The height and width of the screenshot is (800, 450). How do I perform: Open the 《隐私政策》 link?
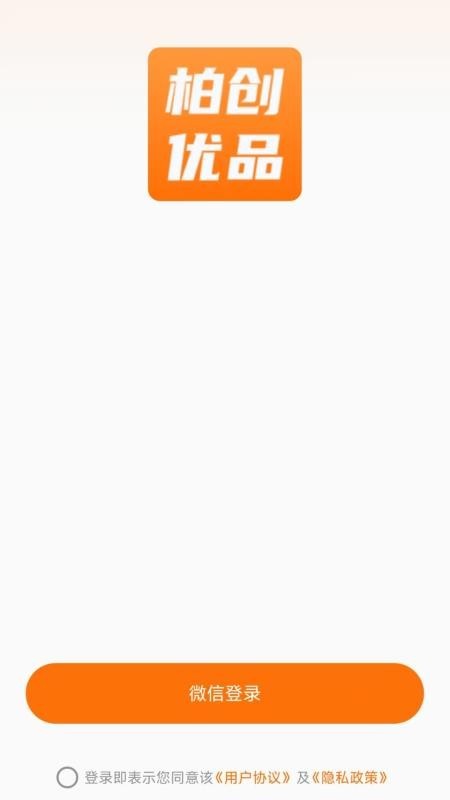coord(349,778)
